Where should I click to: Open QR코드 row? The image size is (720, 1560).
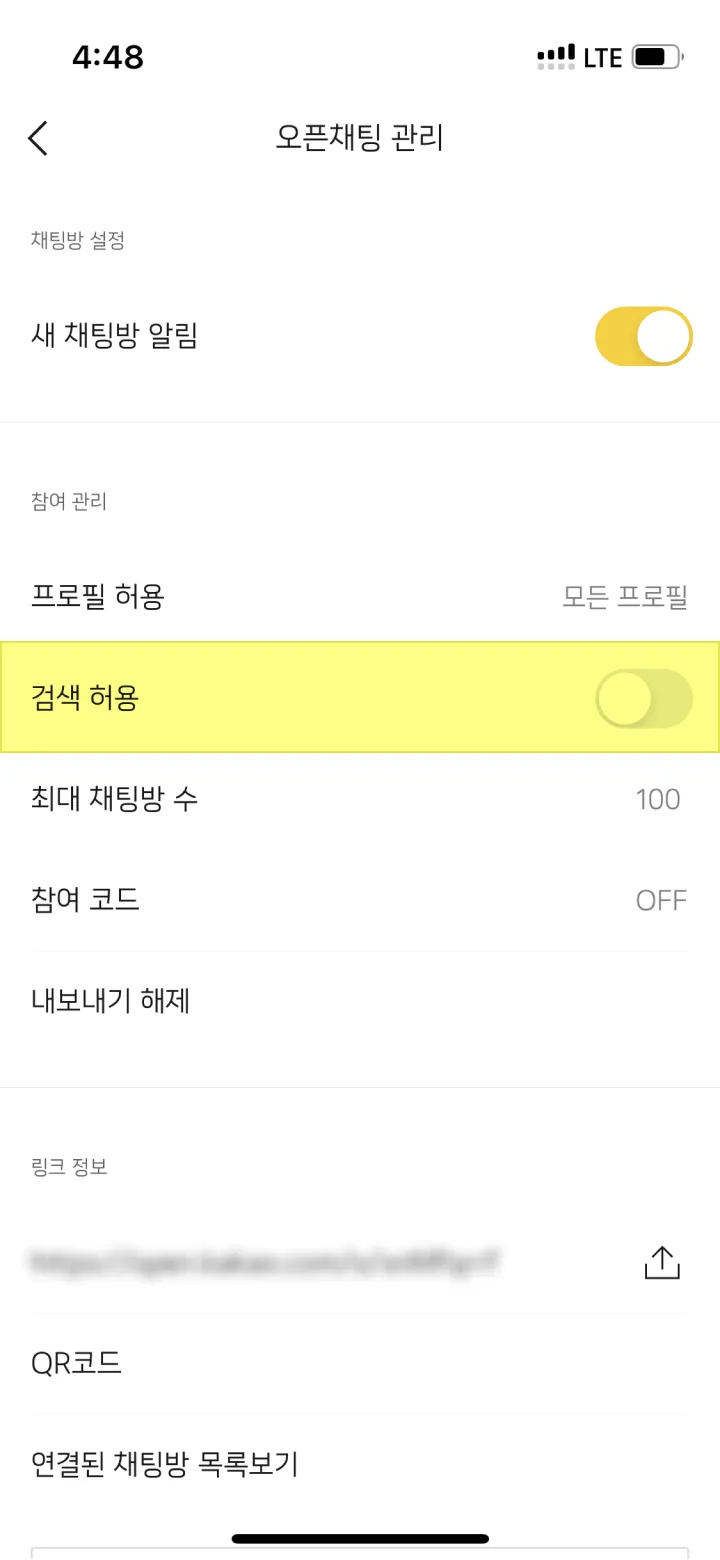point(360,1363)
